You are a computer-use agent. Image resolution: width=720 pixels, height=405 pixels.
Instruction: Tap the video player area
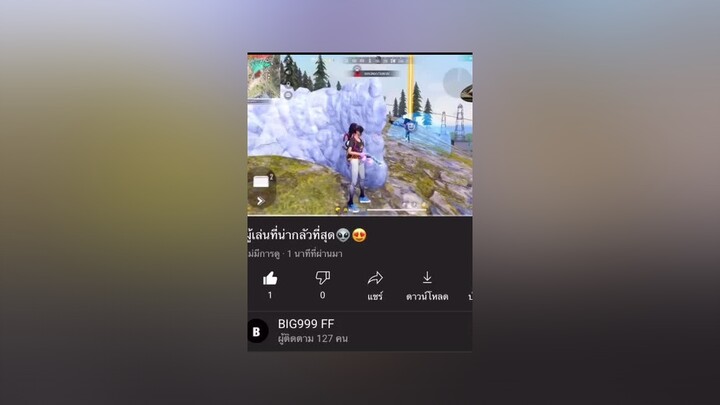360,134
